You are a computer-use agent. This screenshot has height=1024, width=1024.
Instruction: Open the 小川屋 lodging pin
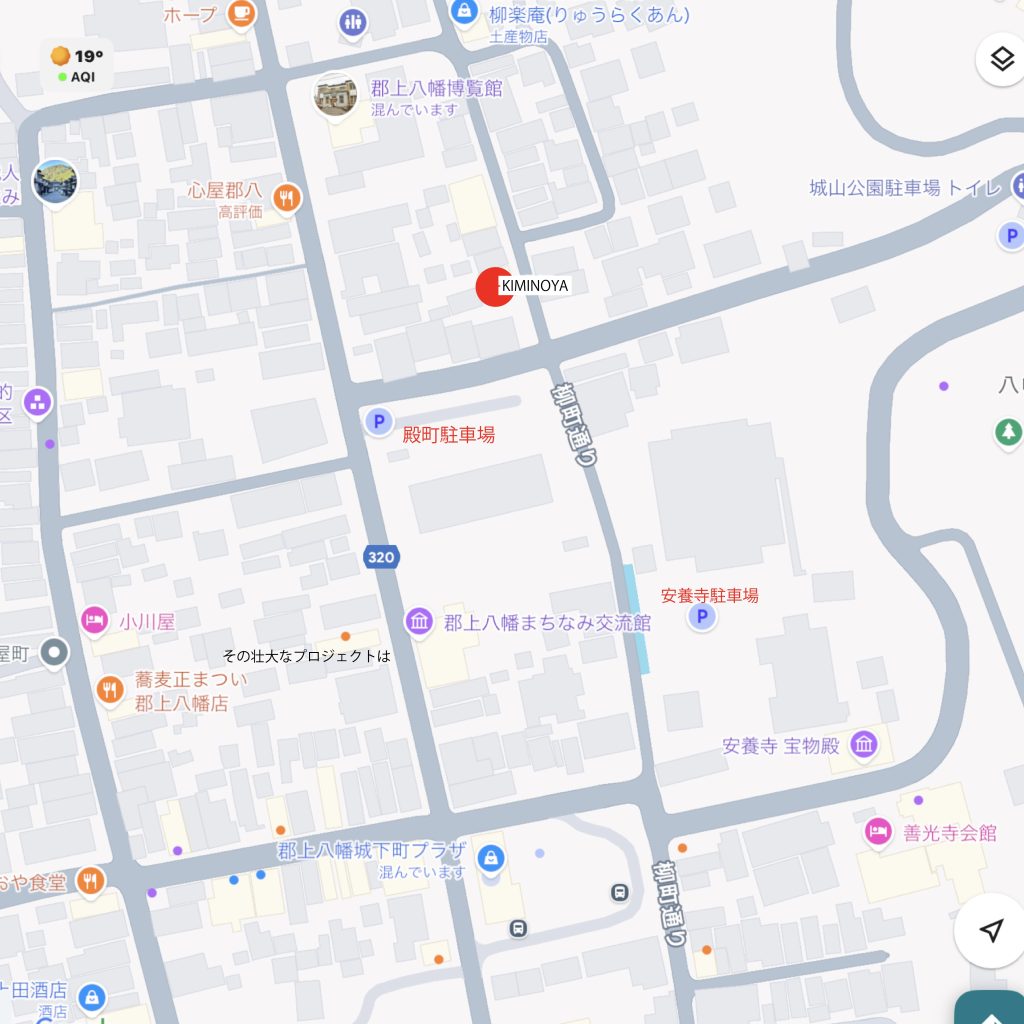point(95,621)
